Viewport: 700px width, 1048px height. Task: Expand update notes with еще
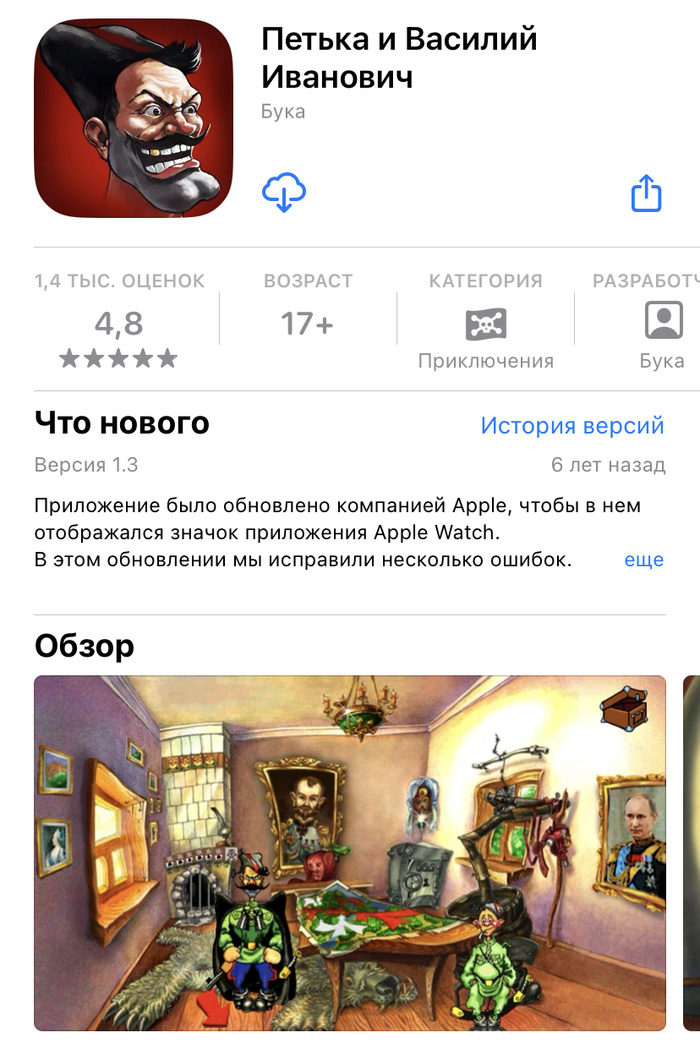643,560
